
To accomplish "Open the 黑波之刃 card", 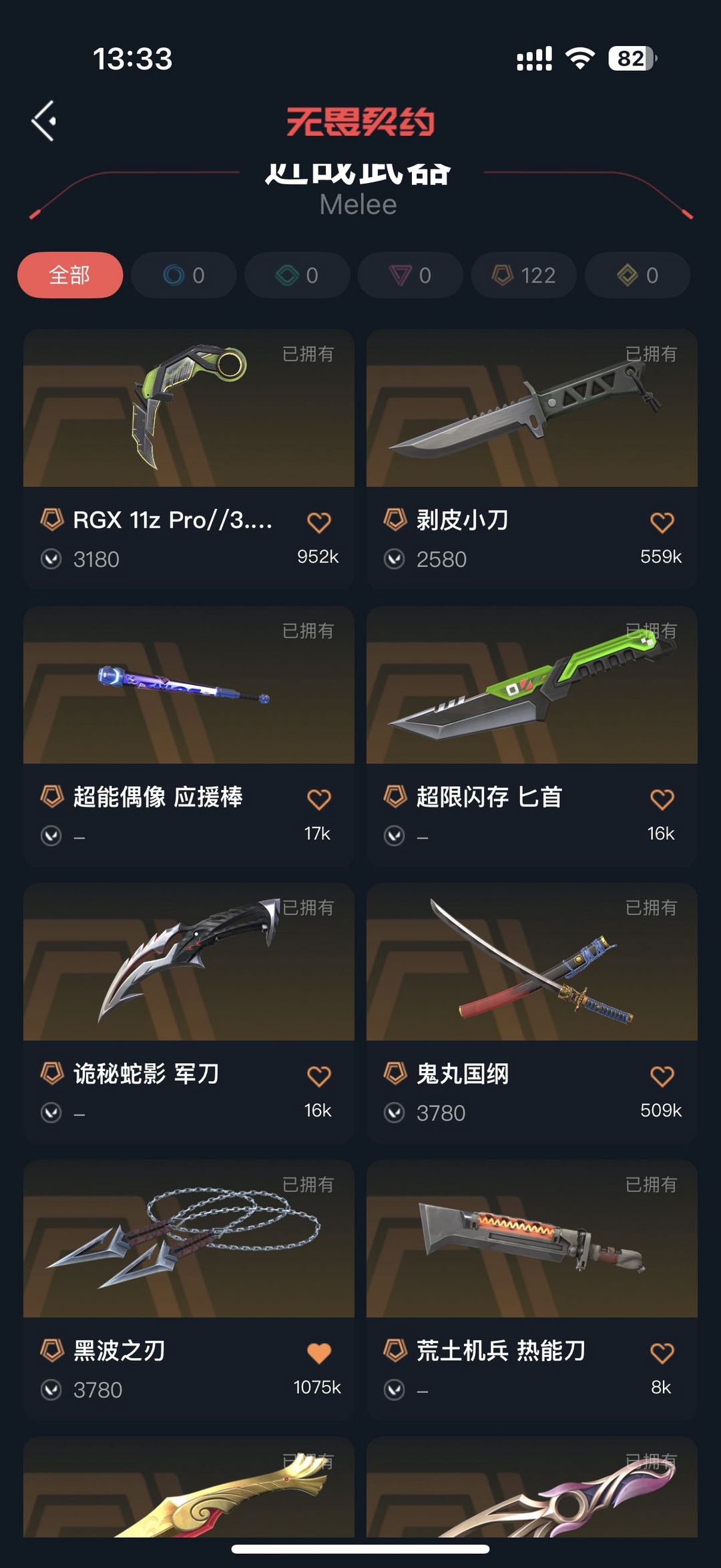I will 189,1290.
